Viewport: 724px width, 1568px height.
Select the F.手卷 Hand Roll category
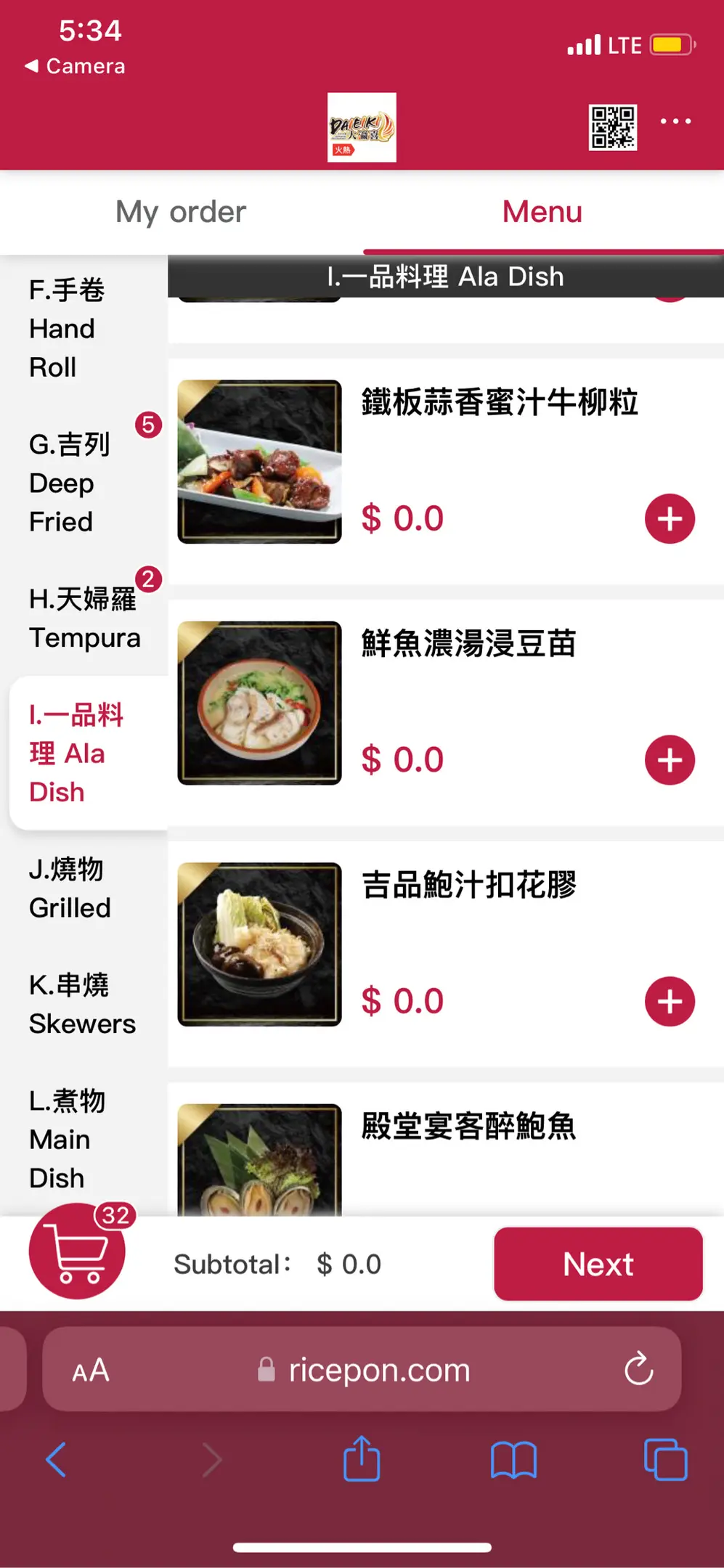[67, 328]
